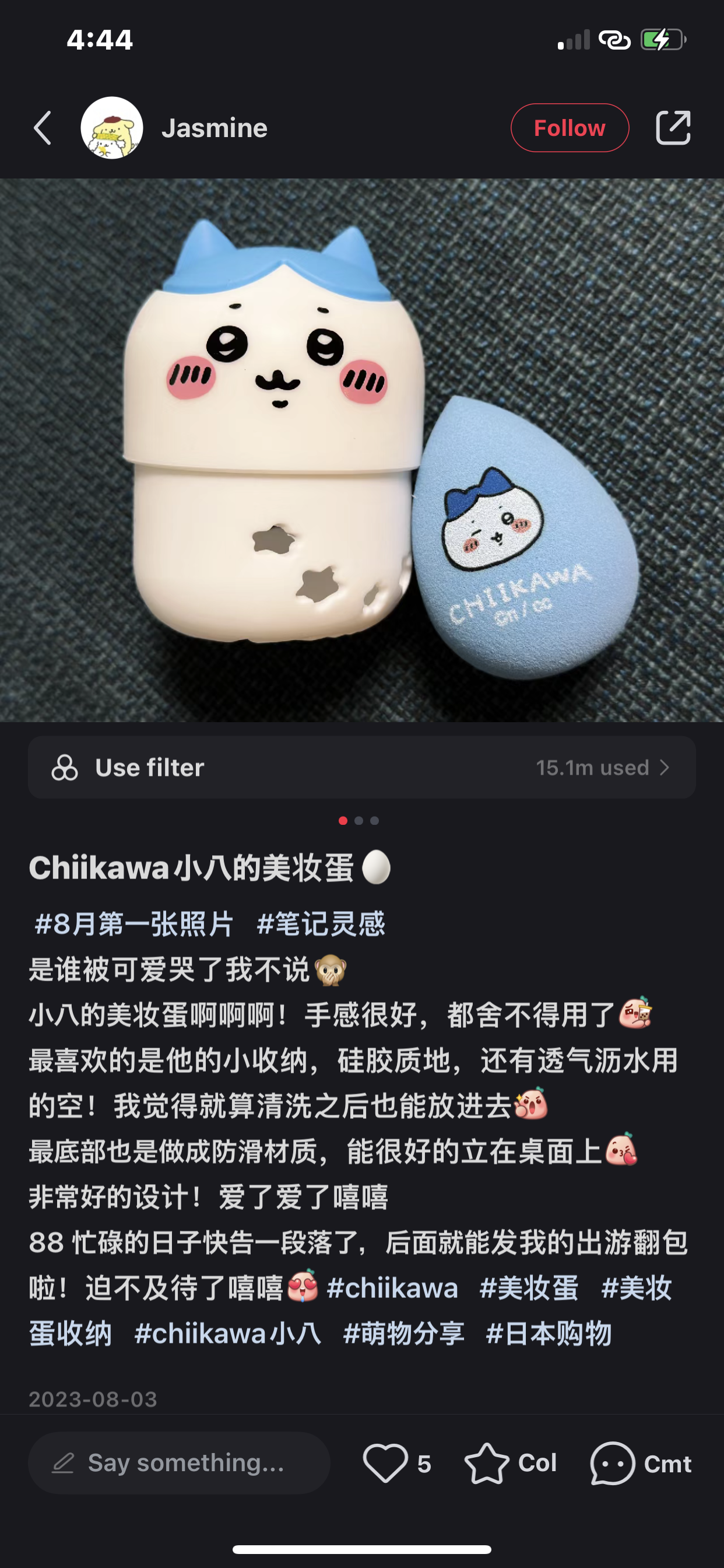Open comments via the speech bubble icon
Screen dimensions: 724x1568
coord(611,1464)
